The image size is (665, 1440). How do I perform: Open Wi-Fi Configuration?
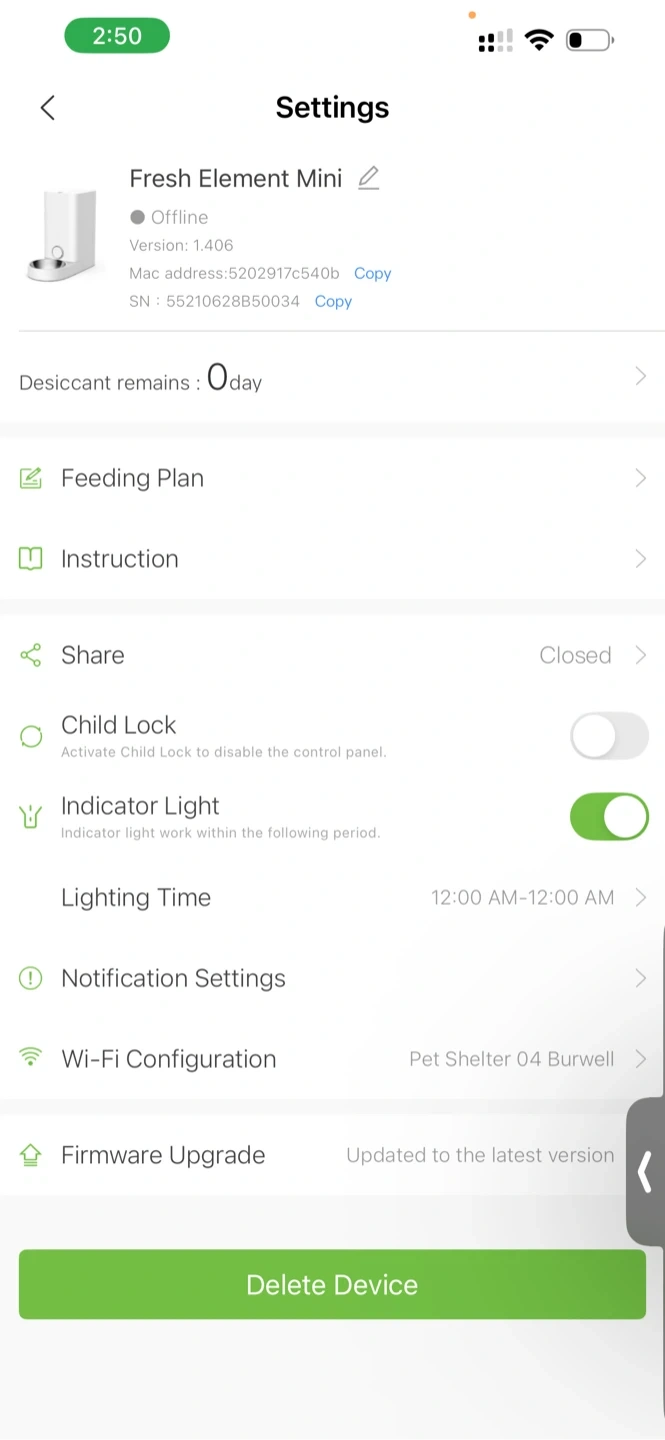(x=330, y=1059)
